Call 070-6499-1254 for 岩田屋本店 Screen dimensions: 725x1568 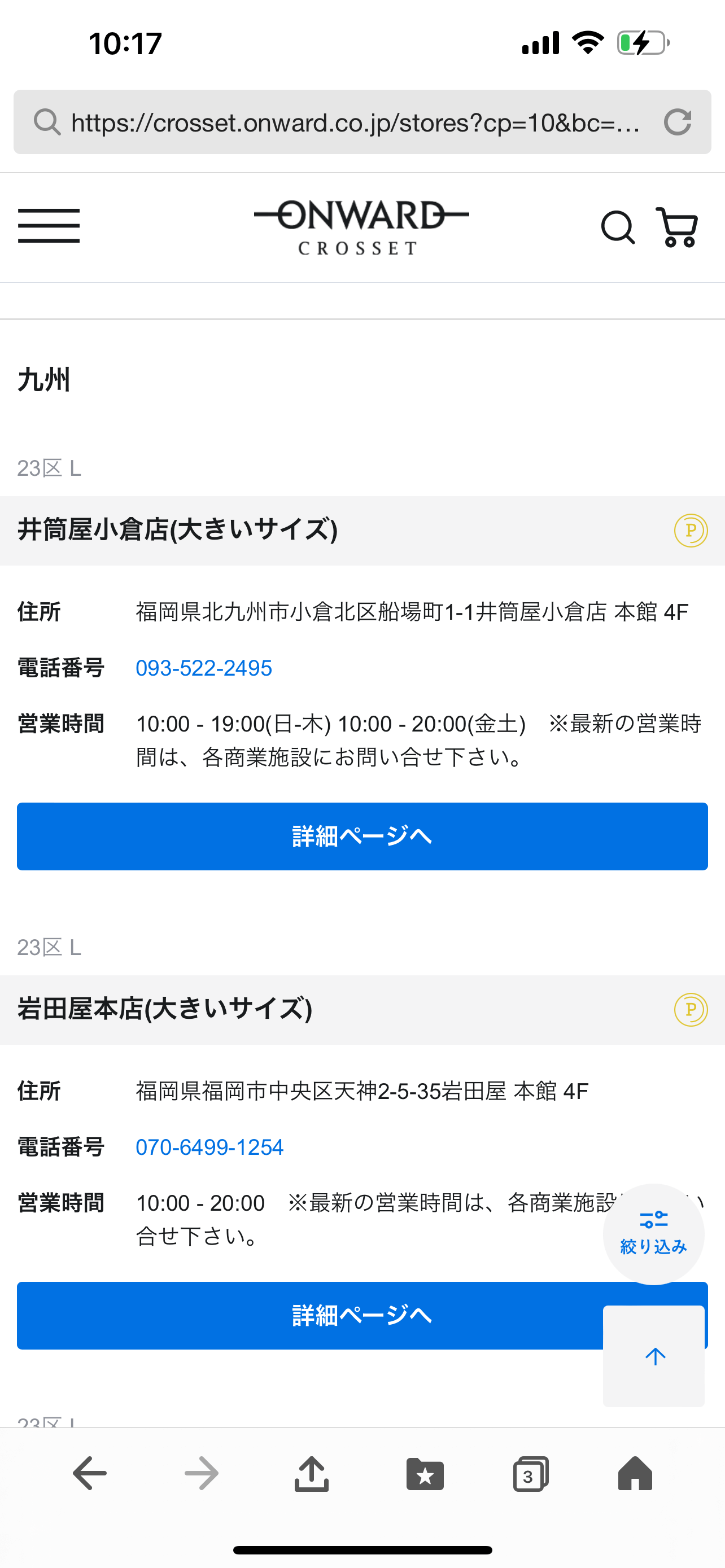coord(209,1147)
